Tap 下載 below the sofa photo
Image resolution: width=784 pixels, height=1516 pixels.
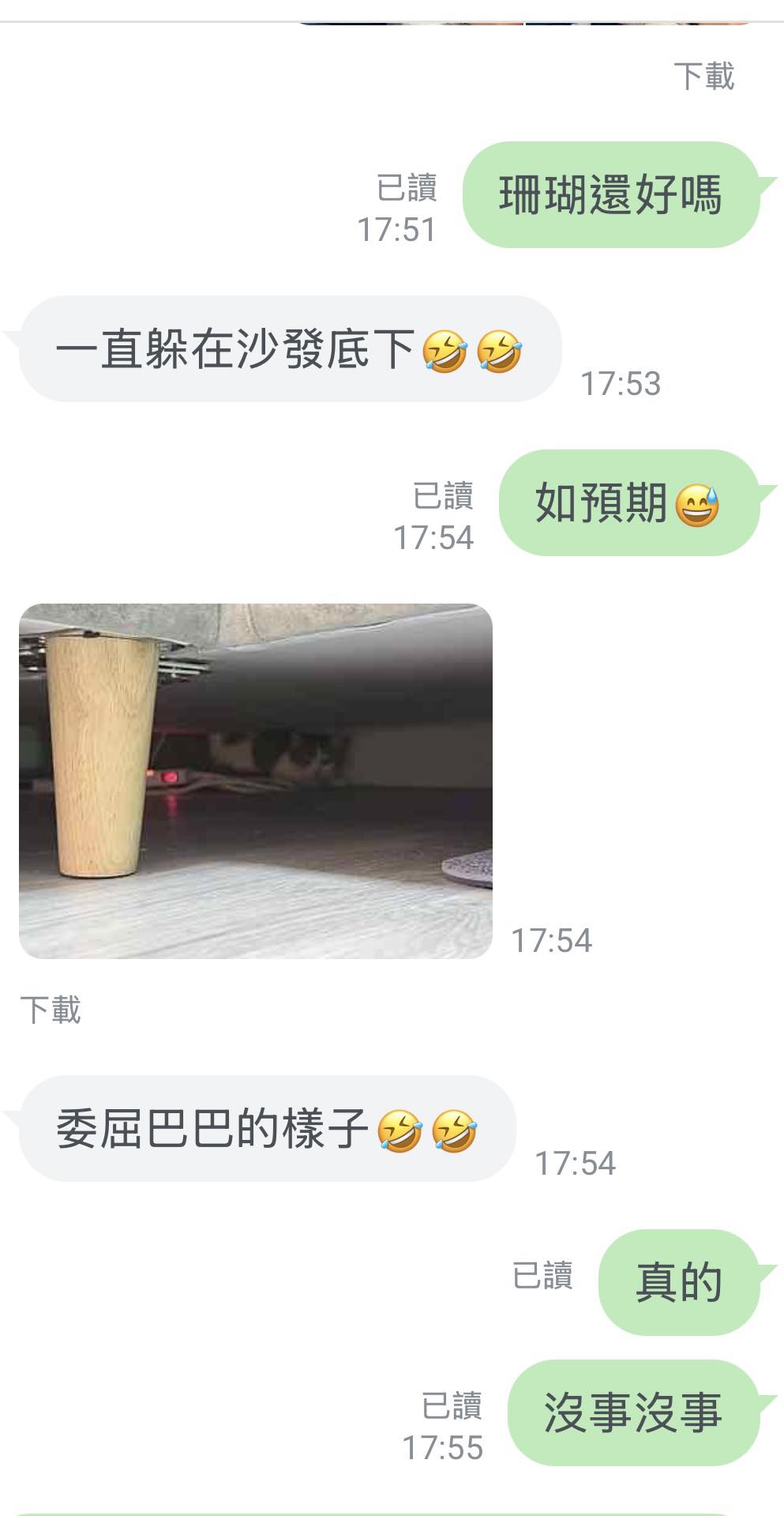(51, 1010)
